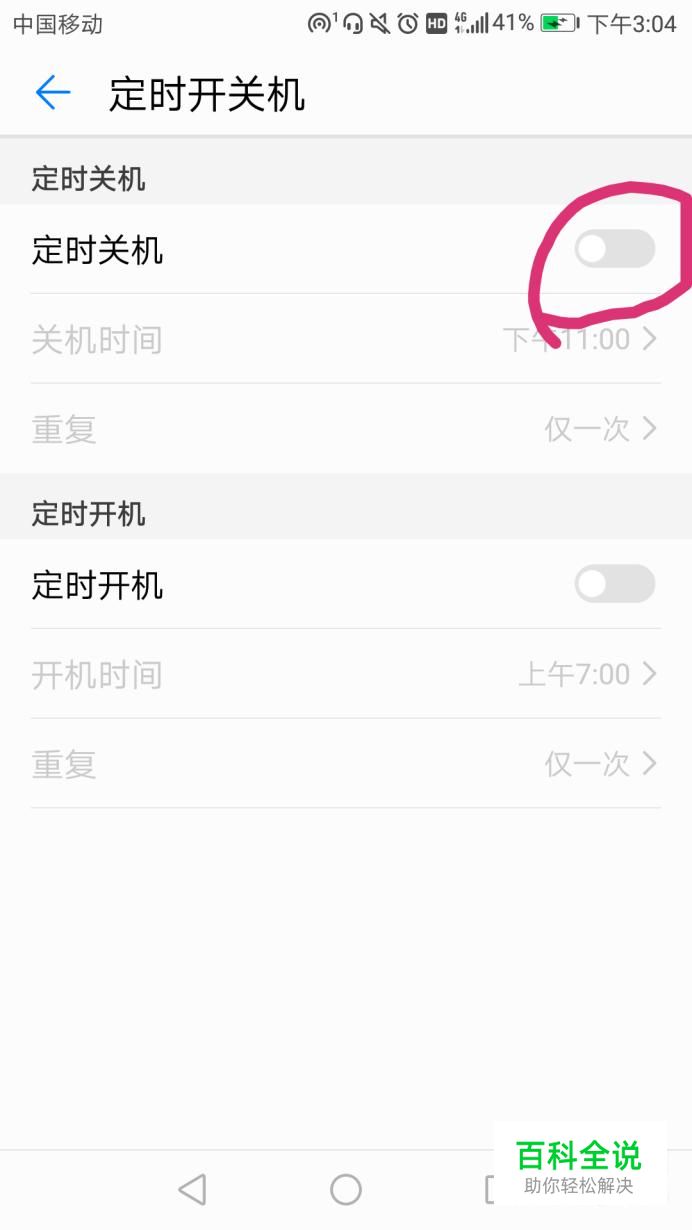
Task: Go to the home screen
Action: pyautogui.click(x=346, y=1189)
